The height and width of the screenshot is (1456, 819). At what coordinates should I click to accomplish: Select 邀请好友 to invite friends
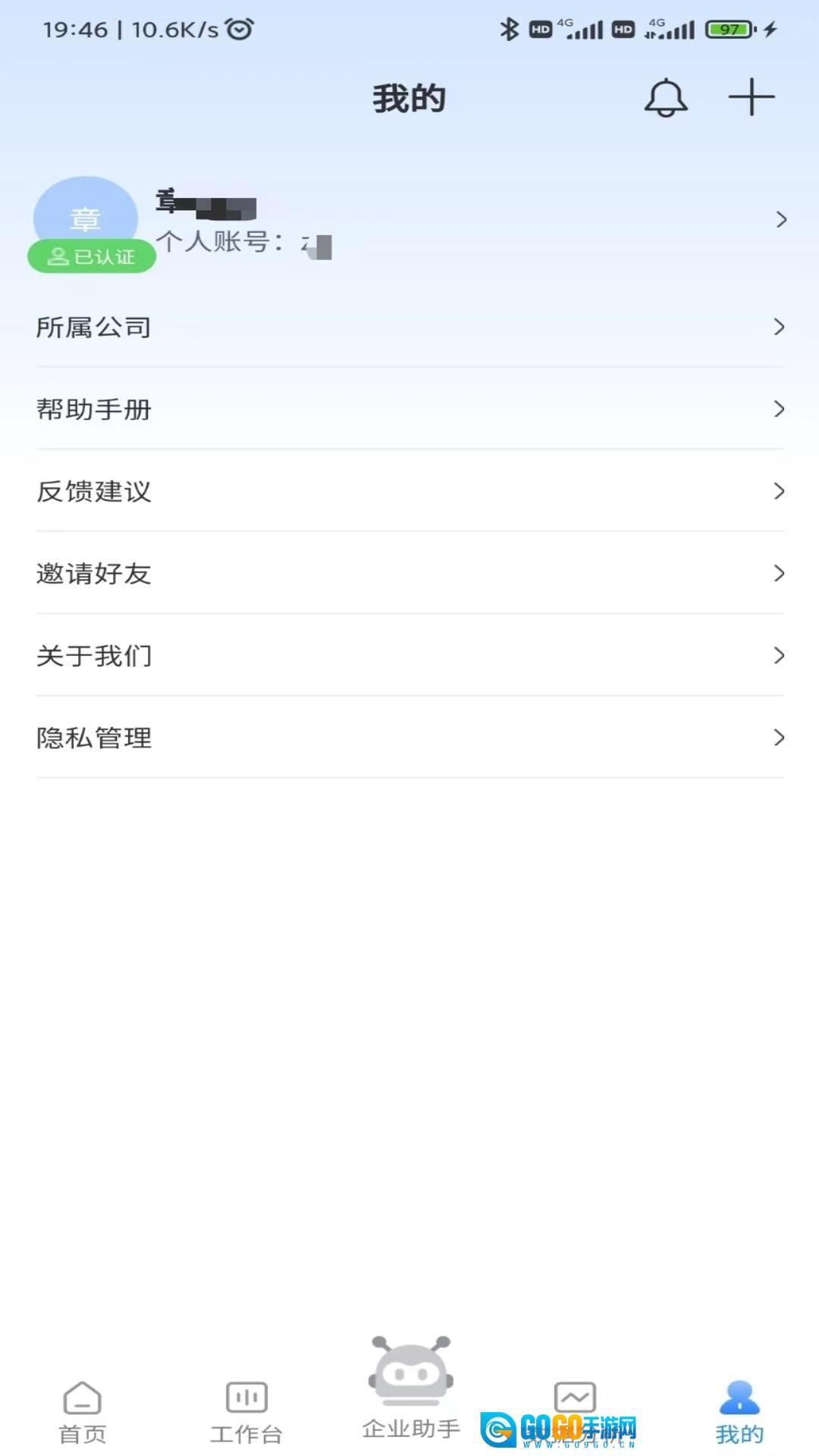click(409, 573)
